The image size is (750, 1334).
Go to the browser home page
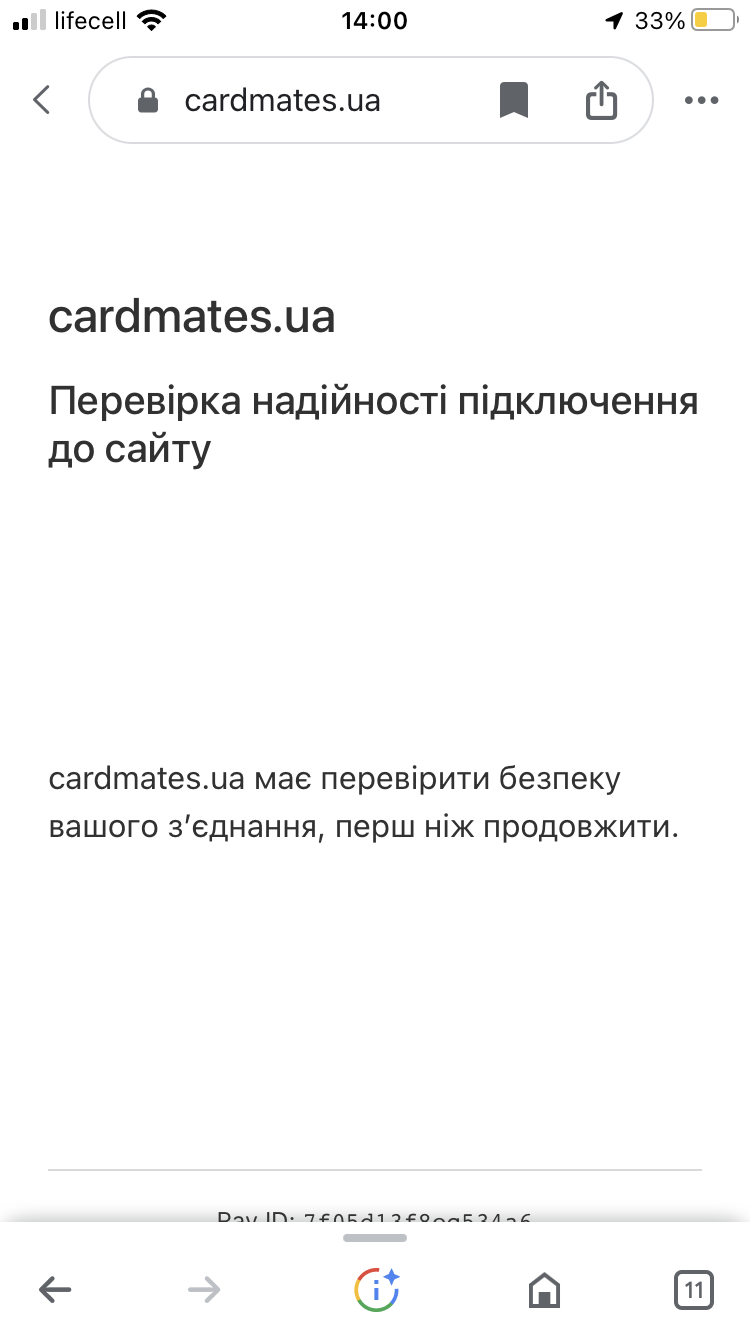[544, 1290]
